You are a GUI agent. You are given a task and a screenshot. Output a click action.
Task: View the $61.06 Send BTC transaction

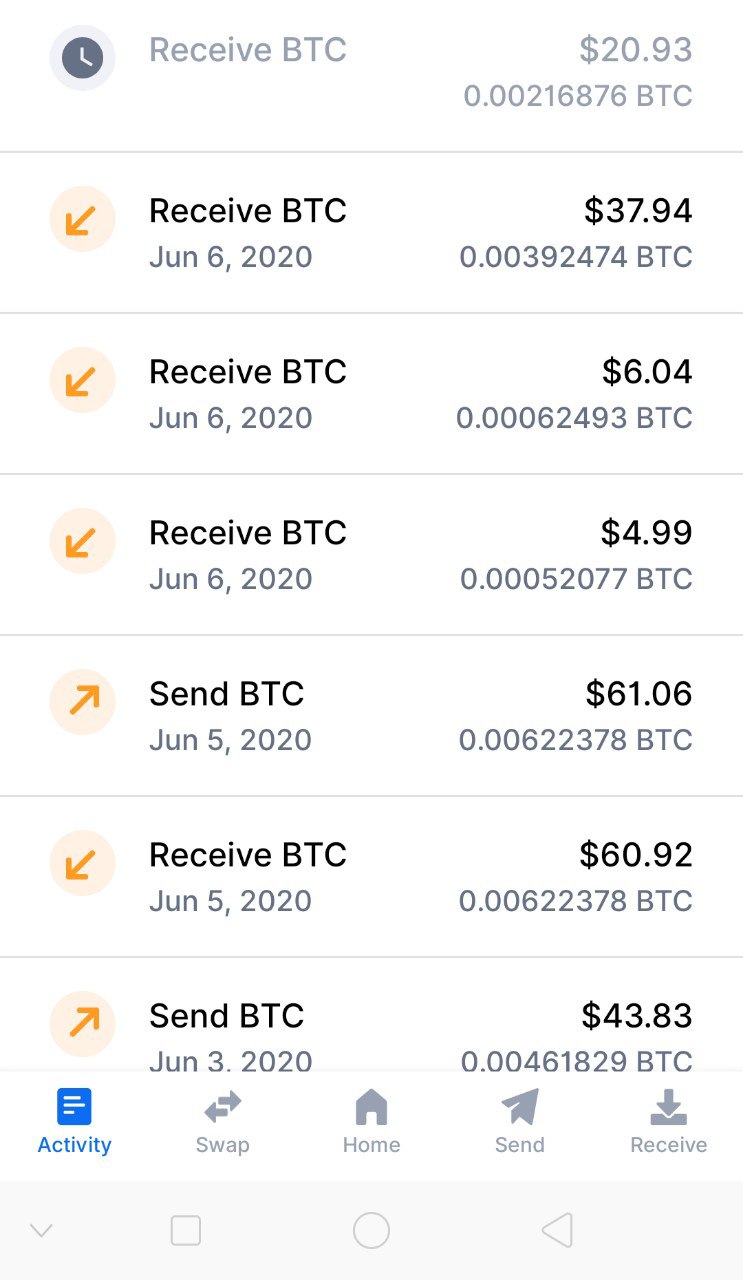coord(371,716)
